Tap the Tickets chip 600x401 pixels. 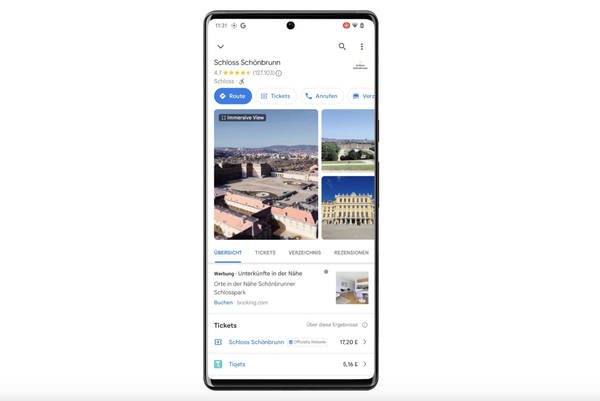[275, 96]
